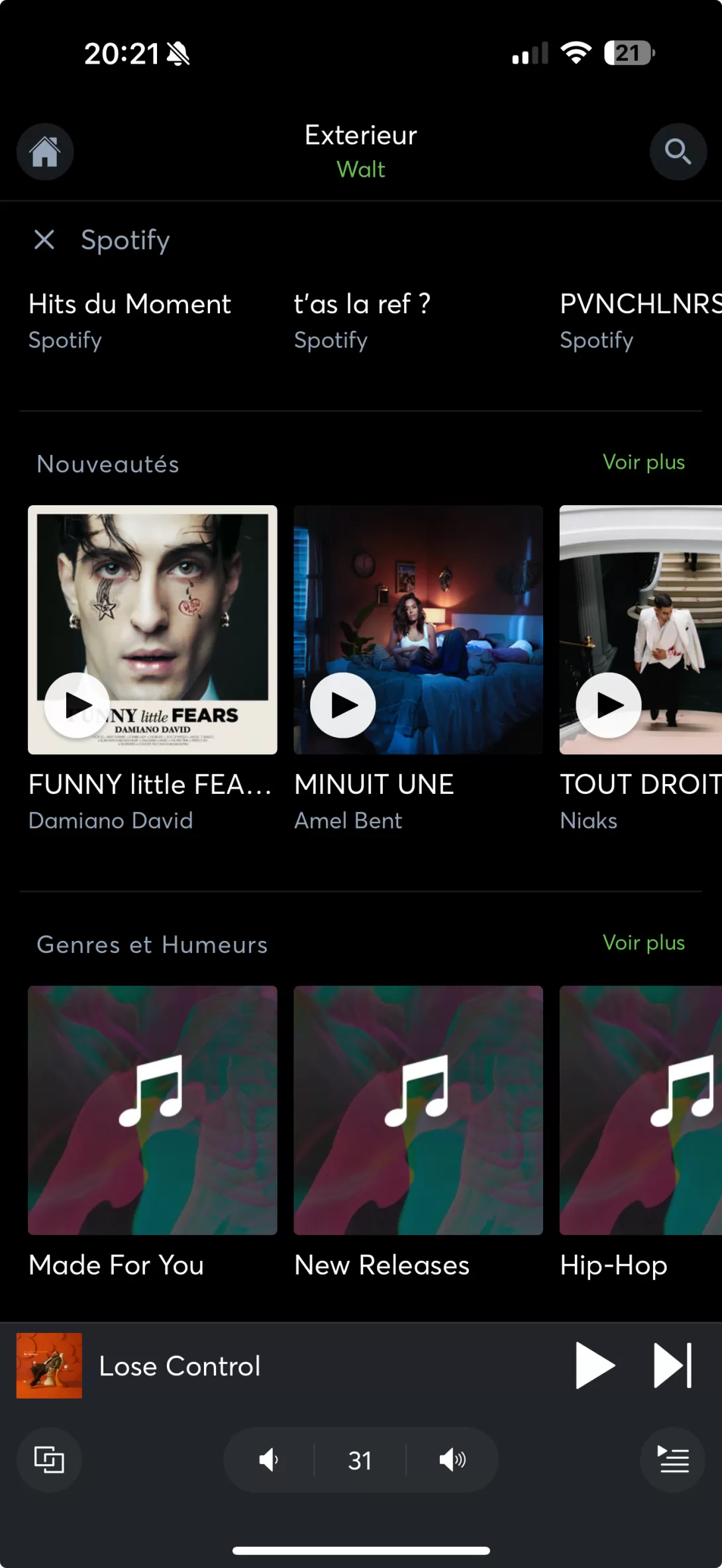The height and width of the screenshot is (1568, 722).
Task: Open the t'as la ref ? playlist
Action: (362, 321)
